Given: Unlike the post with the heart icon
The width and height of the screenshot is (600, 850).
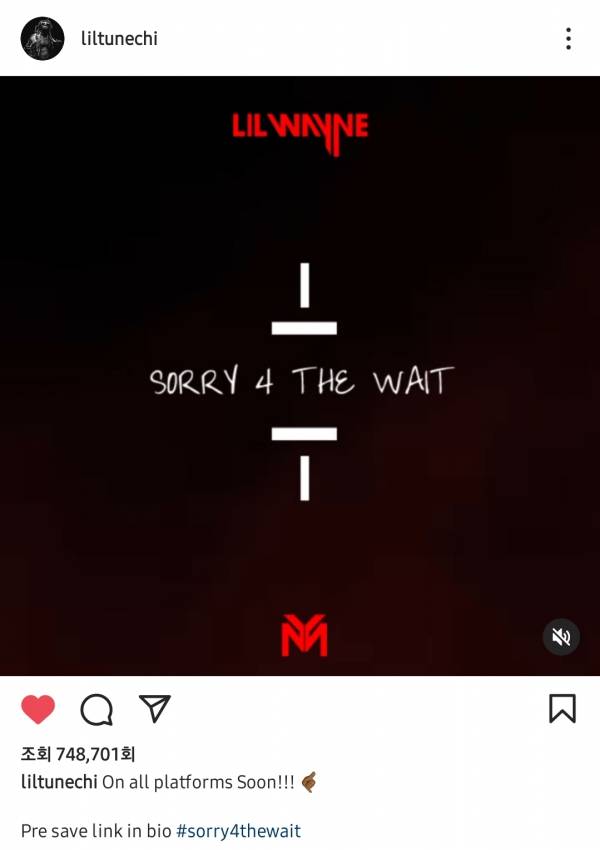Looking at the screenshot, I should [38, 709].
